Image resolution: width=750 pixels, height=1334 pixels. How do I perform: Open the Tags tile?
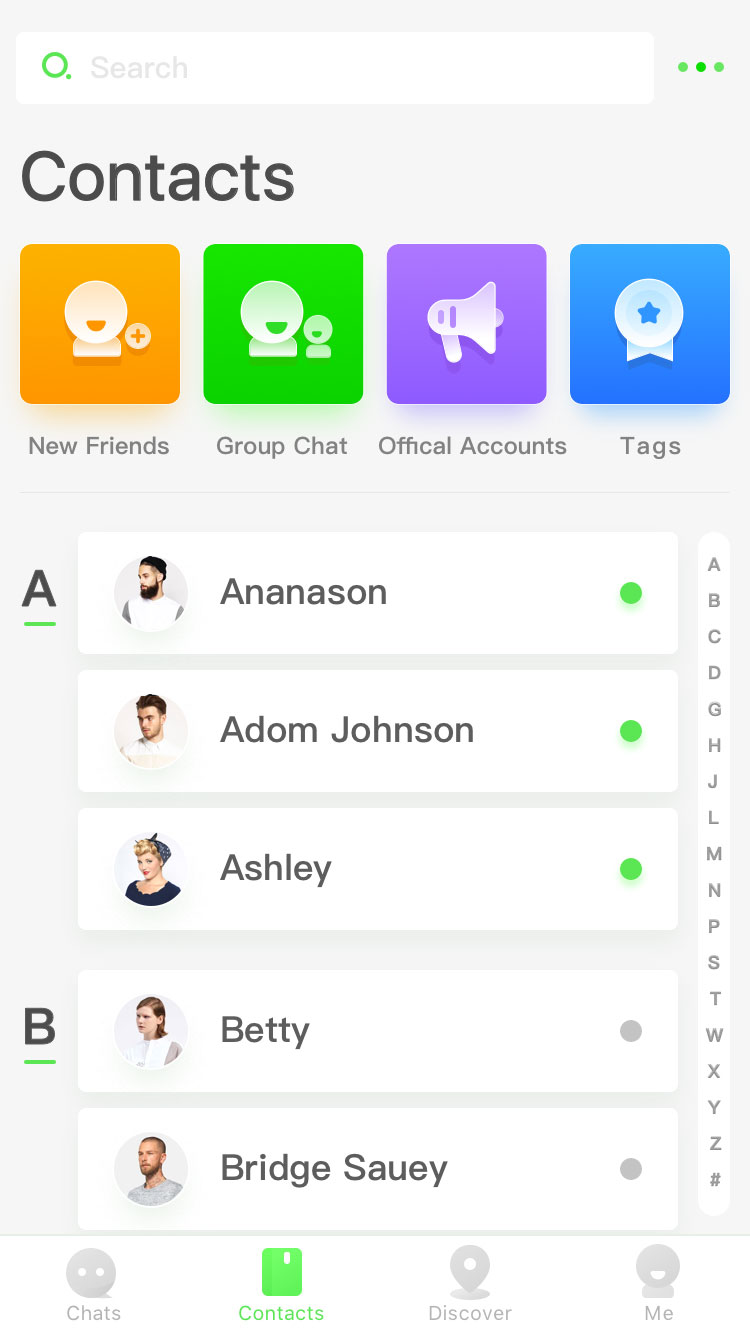650,324
